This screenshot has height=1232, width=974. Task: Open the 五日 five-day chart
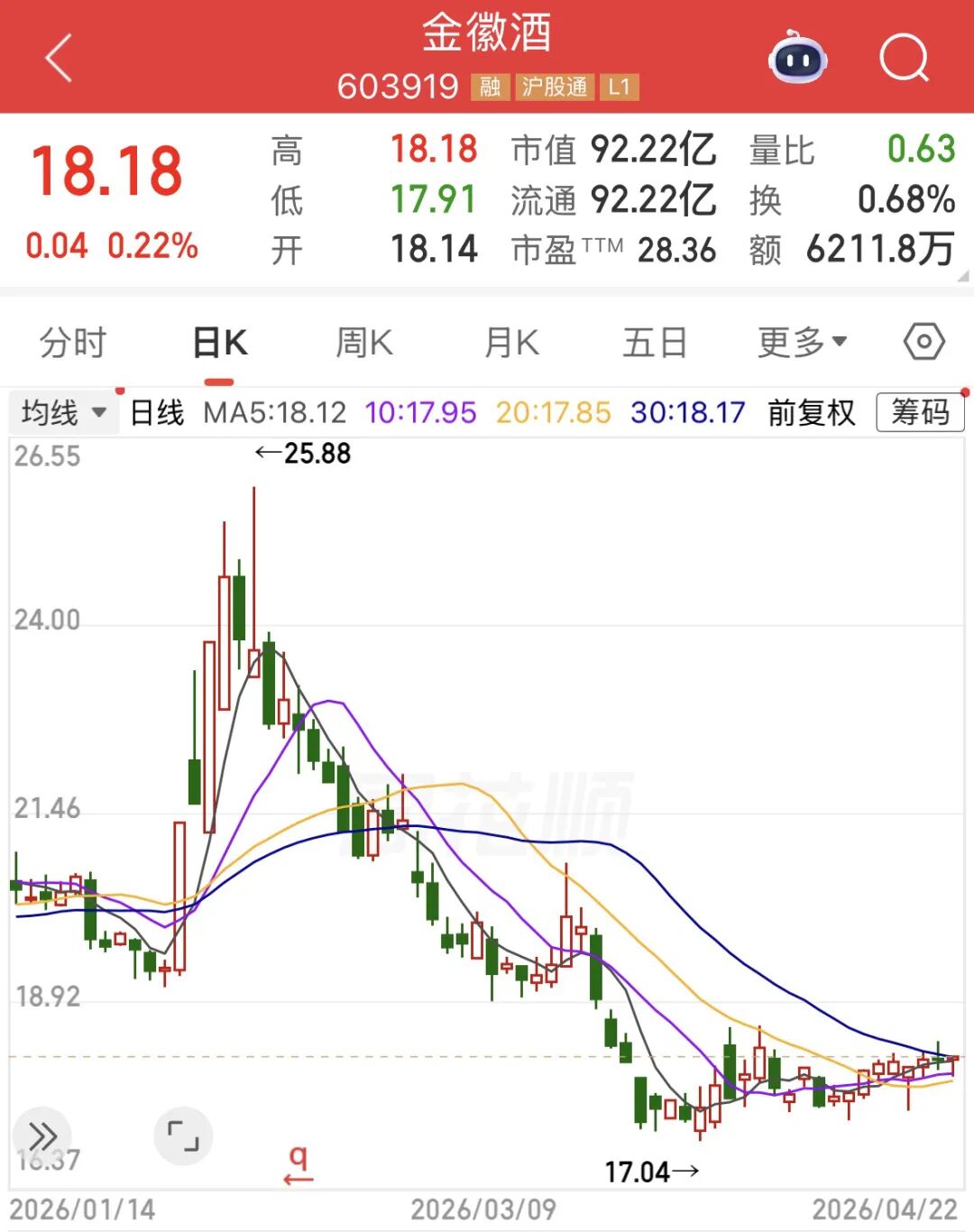point(655,343)
